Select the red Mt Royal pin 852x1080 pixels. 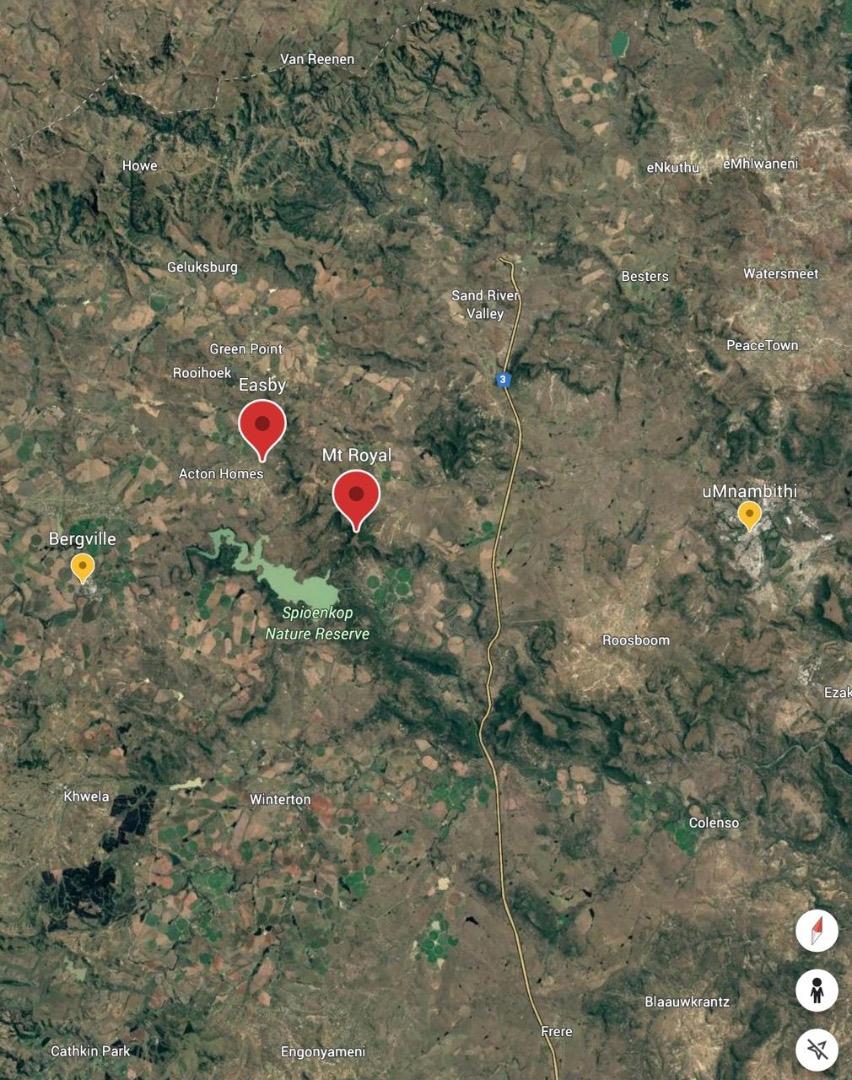click(x=356, y=495)
